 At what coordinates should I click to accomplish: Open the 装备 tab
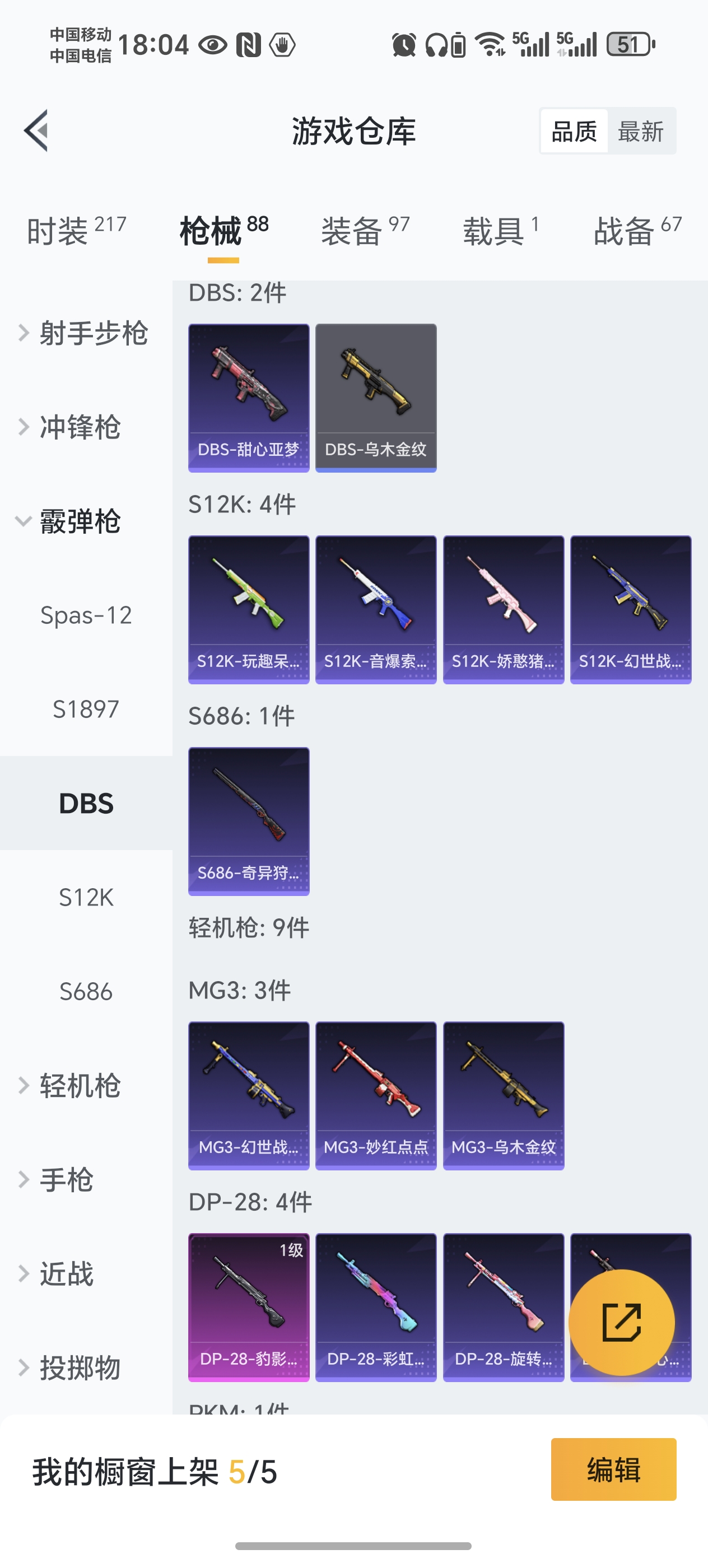pyautogui.click(x=365, y=231)
